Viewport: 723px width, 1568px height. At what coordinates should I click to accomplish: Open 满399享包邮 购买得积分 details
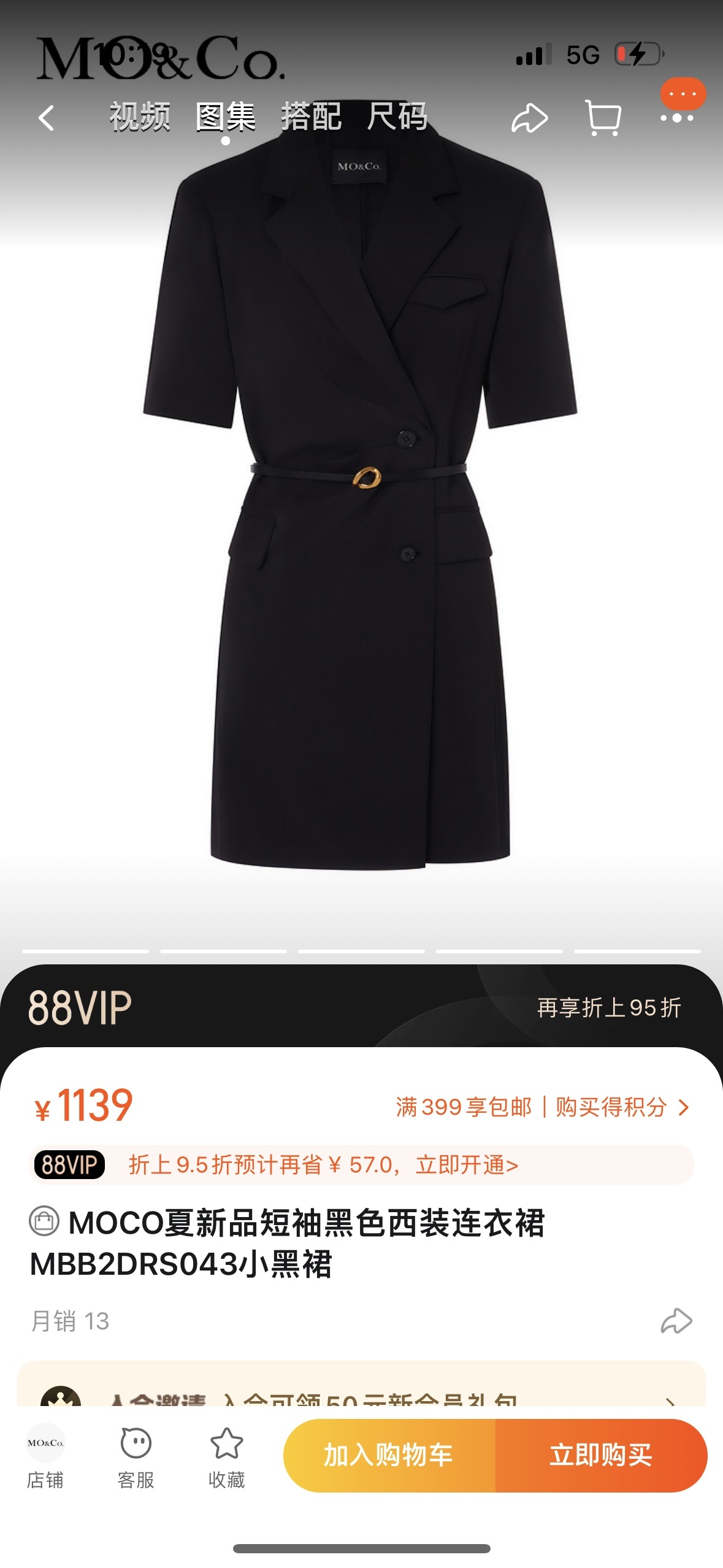[542, 1107]
